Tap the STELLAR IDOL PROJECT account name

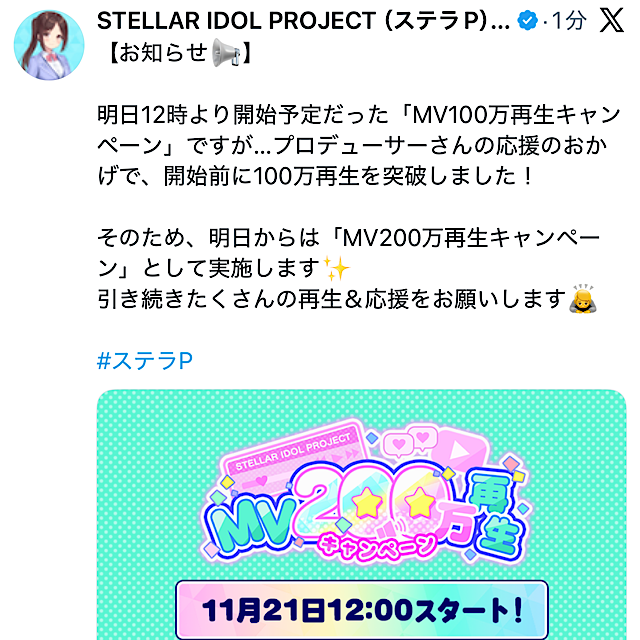point(303,23)
